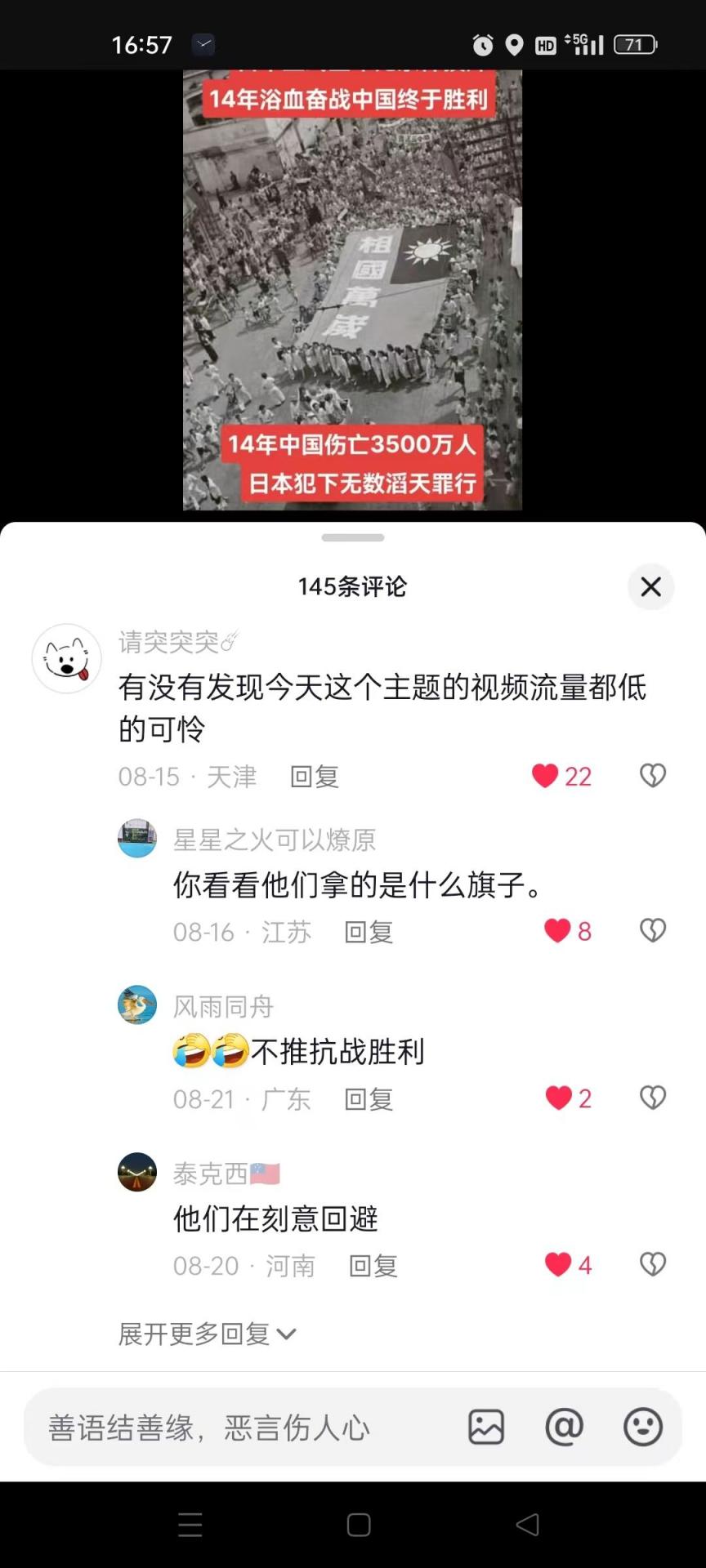706x1568 pixels.
Task: Open 风雨同舟's profile avatar
Action: point(137,1005)
